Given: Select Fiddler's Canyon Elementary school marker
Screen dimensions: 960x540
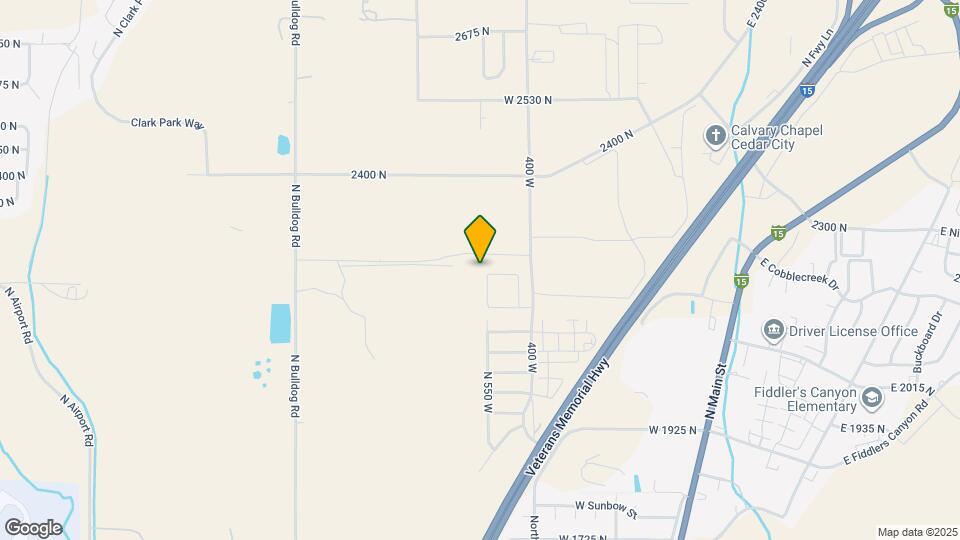Looking at the screenshot, I should click(x=873, y=399).
